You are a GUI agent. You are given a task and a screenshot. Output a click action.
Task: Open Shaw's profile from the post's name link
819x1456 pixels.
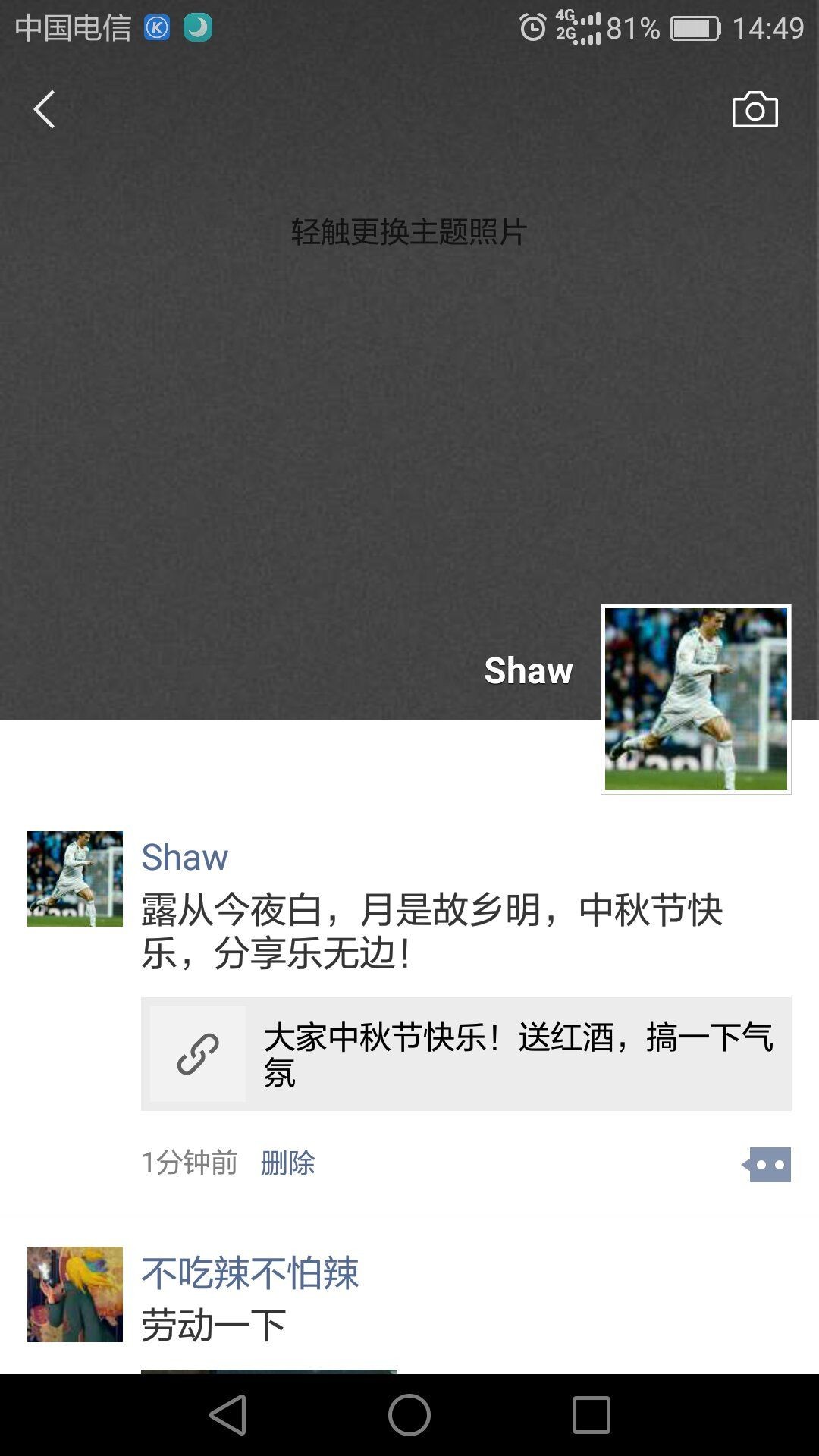(184, 857)
